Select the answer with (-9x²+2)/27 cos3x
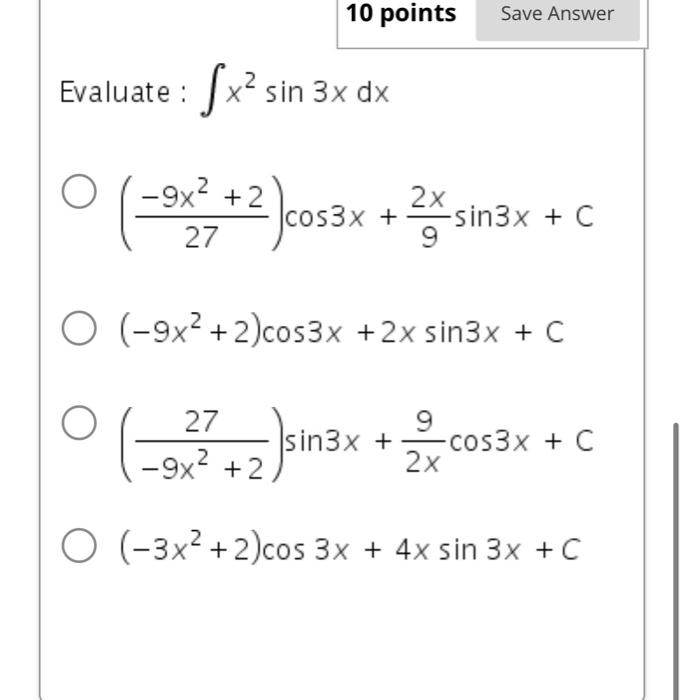Image resolution: width=685 pixels, height=700 pixels. point(79,192)
